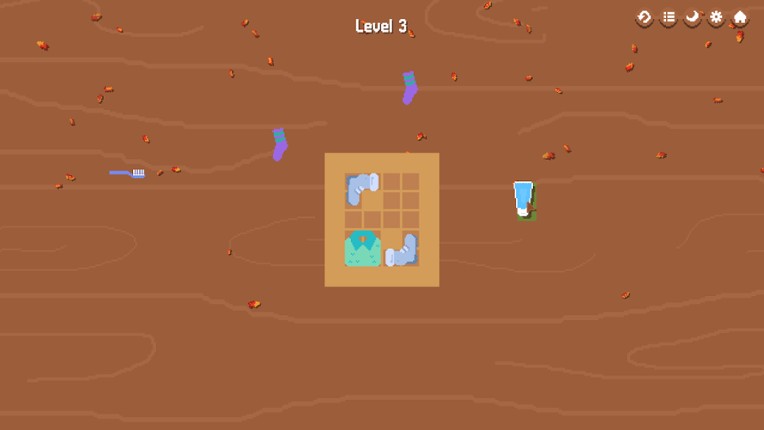764x430 pixels.
Task: Open settings via the gear icon
Action: 716,18
